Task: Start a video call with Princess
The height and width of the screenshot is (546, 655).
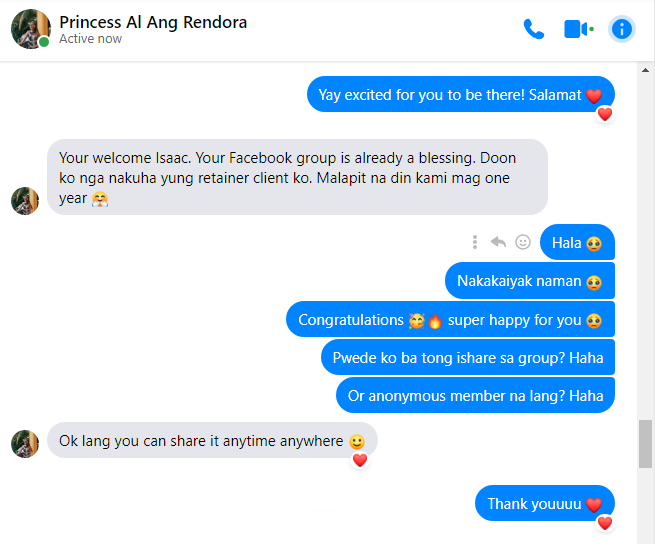Action: pos(577,29)
